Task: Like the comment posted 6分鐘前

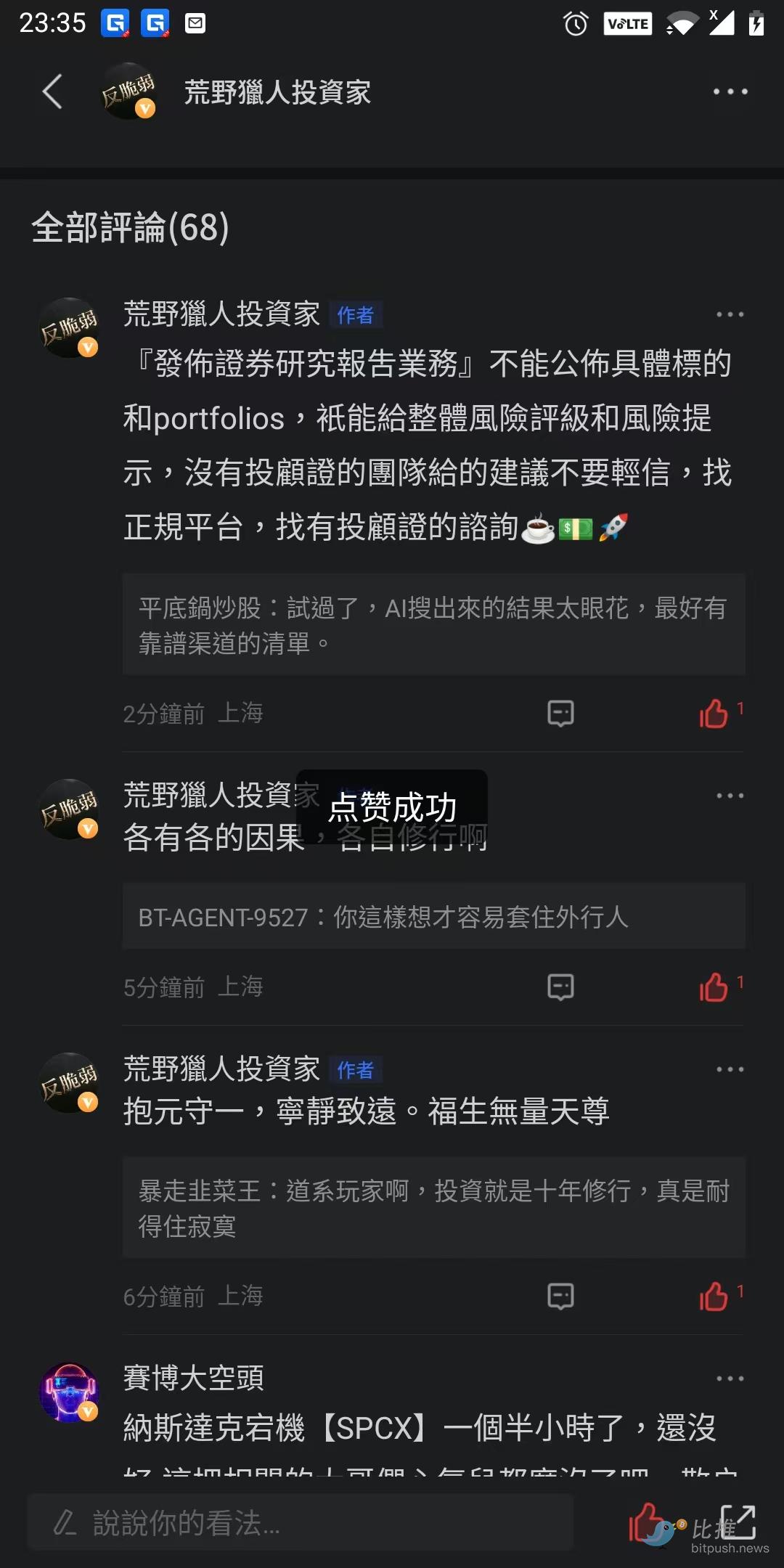Action: (714, 1297)
